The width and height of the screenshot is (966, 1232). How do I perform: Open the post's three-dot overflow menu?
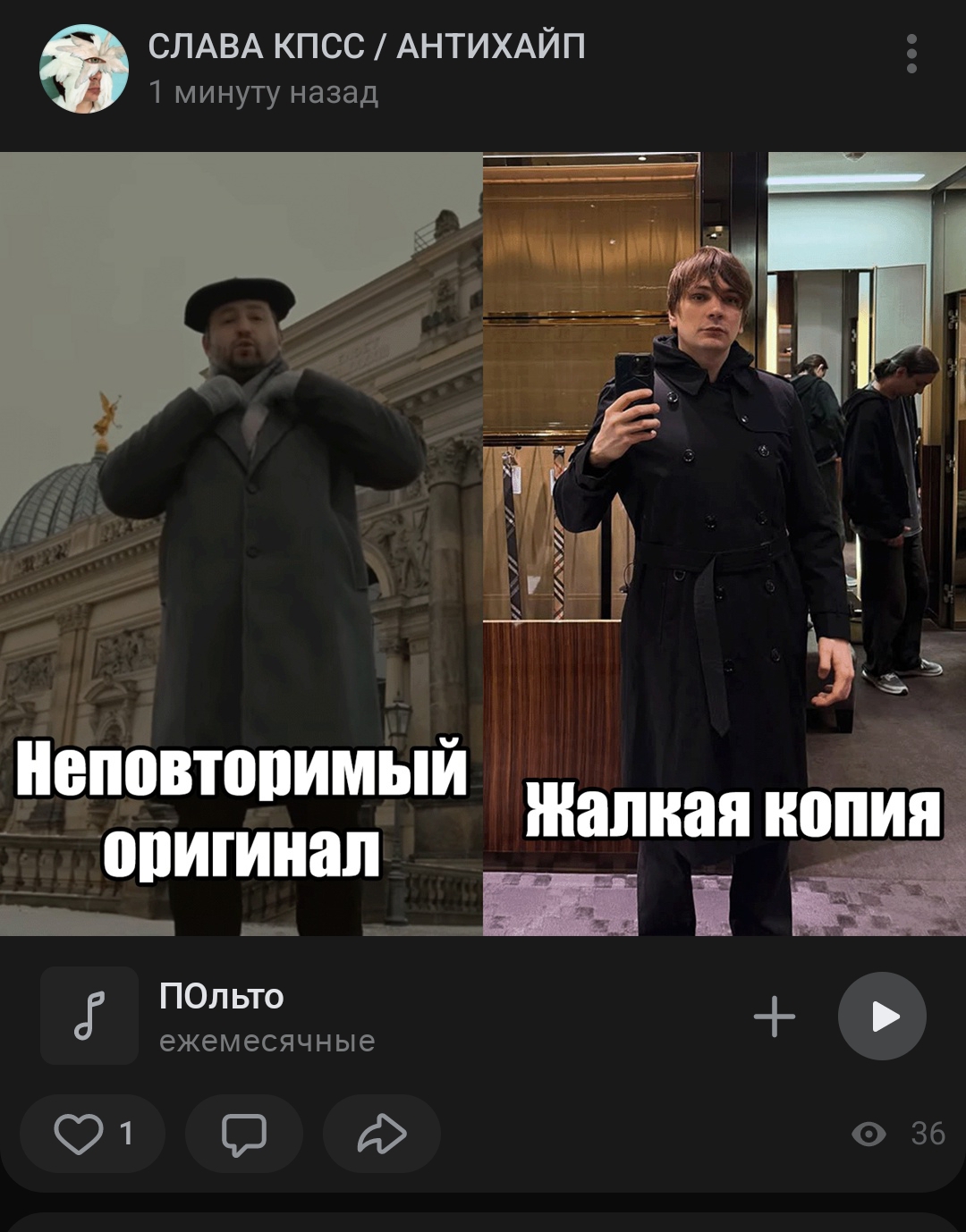point(911,54)
